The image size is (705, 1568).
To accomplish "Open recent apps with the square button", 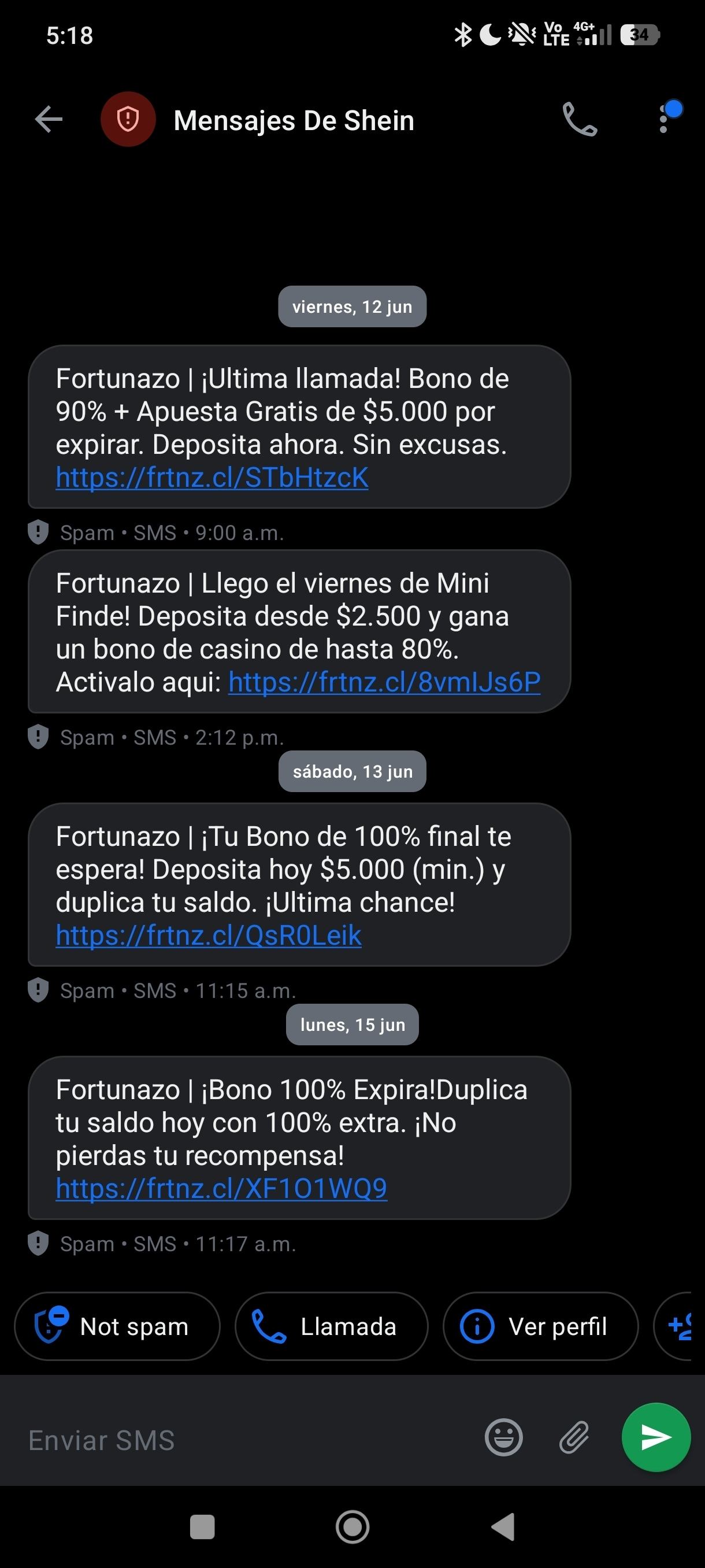I will point(202,1526).
